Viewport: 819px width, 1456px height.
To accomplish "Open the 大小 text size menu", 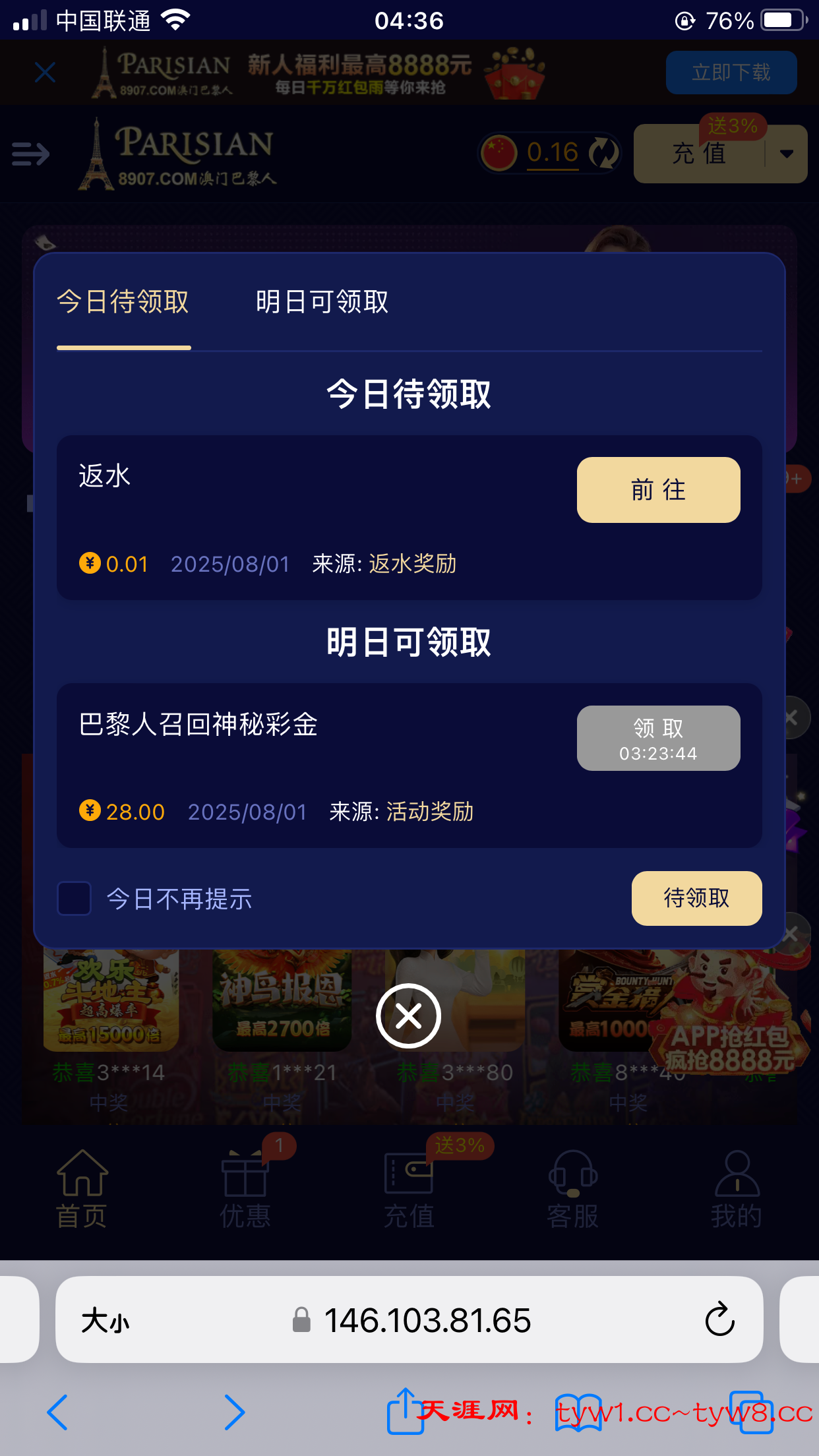I will click(x=106, y=1321).
